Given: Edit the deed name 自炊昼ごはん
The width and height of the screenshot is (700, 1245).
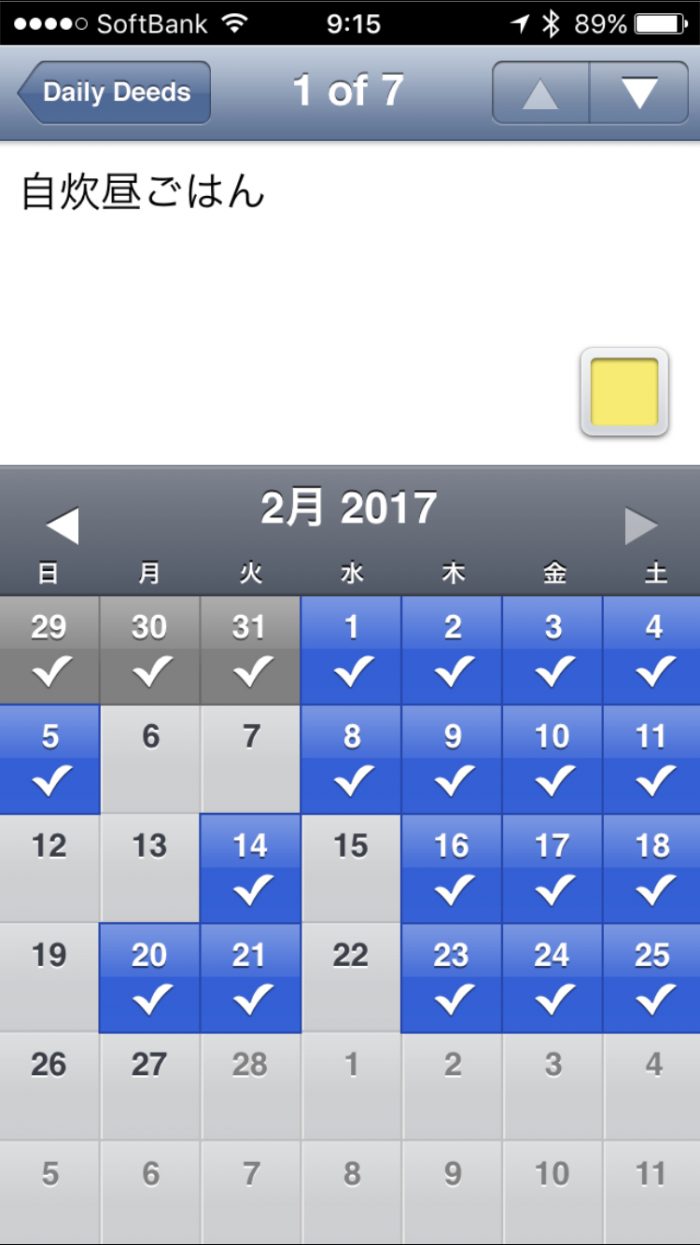Looking at the screenshot, I should click(x=143, y=192).
